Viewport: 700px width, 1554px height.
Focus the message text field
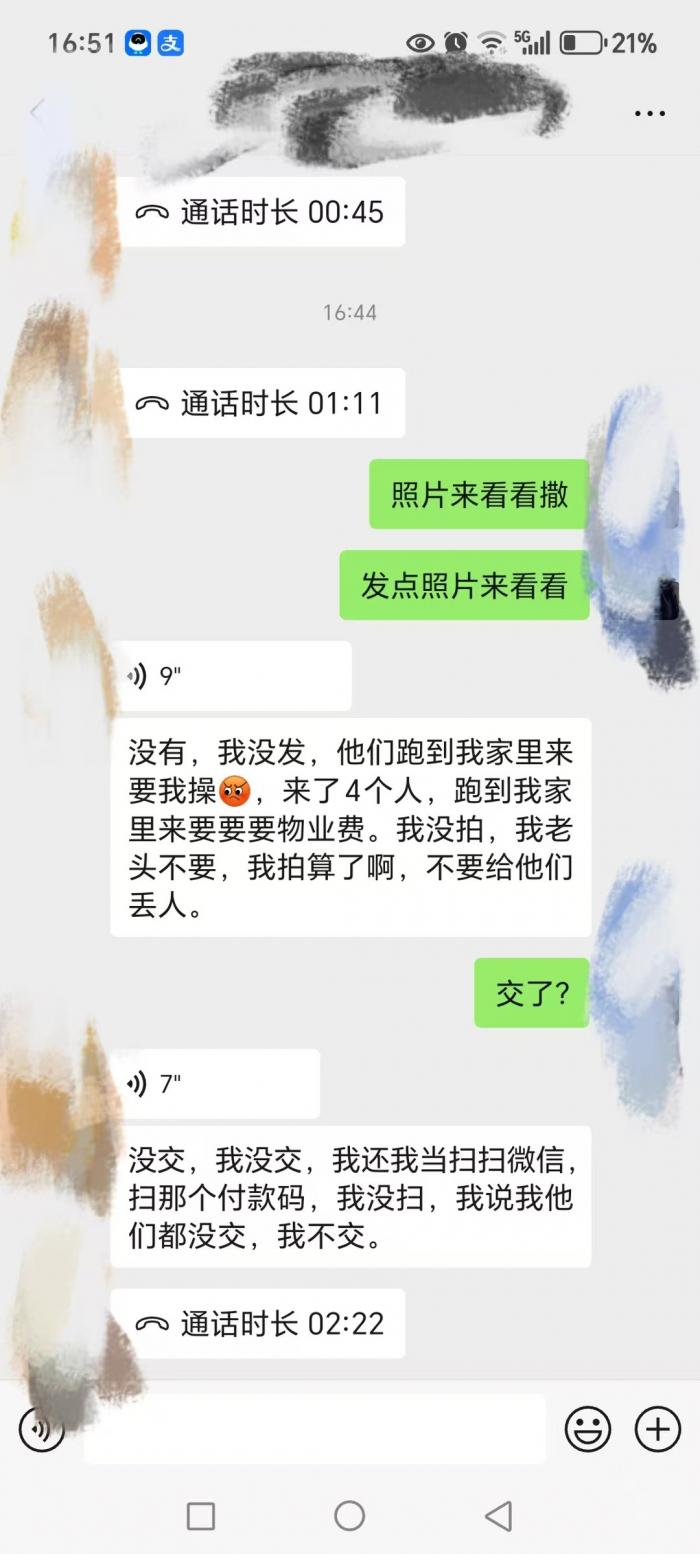point(315,1429)
